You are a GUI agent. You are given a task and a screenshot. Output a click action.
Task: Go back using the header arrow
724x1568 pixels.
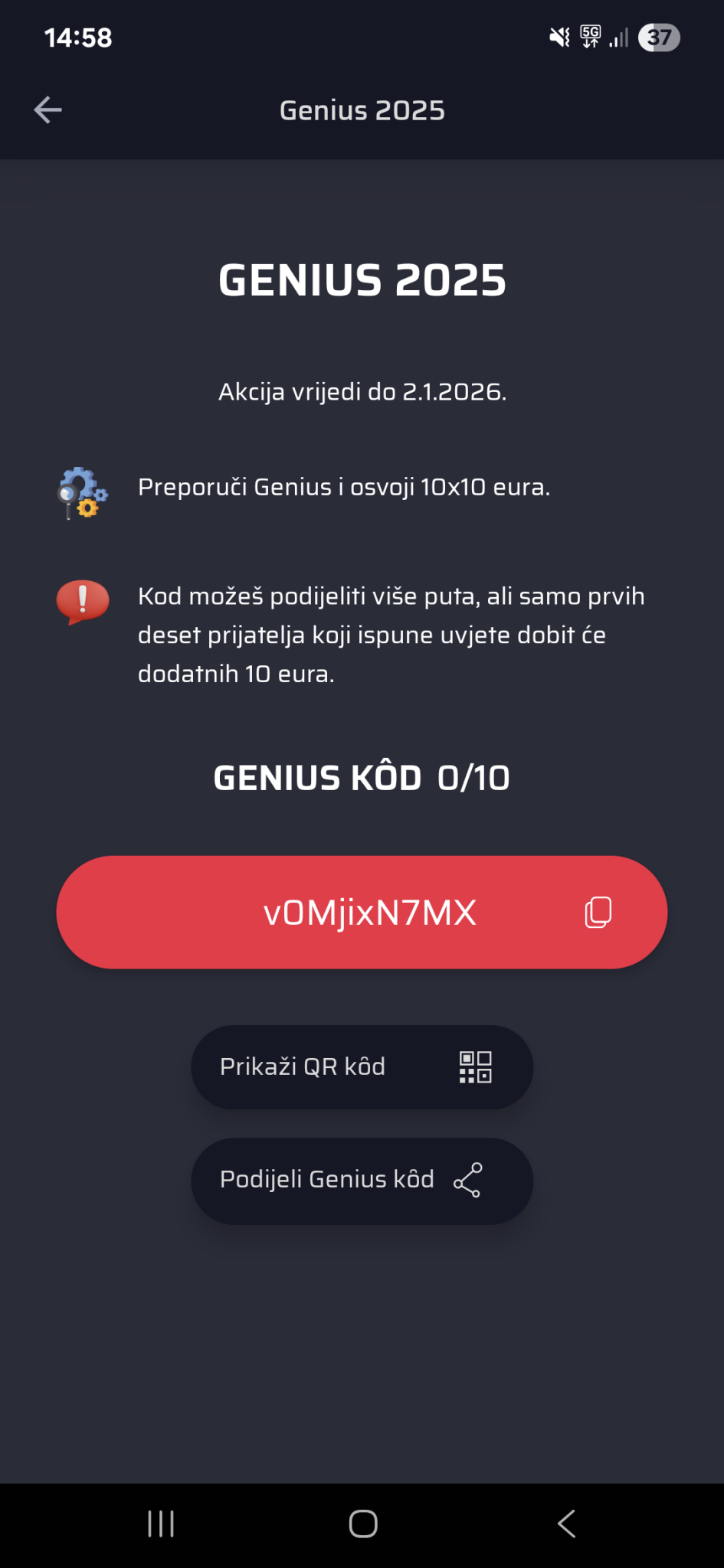(x=48, y=110)
